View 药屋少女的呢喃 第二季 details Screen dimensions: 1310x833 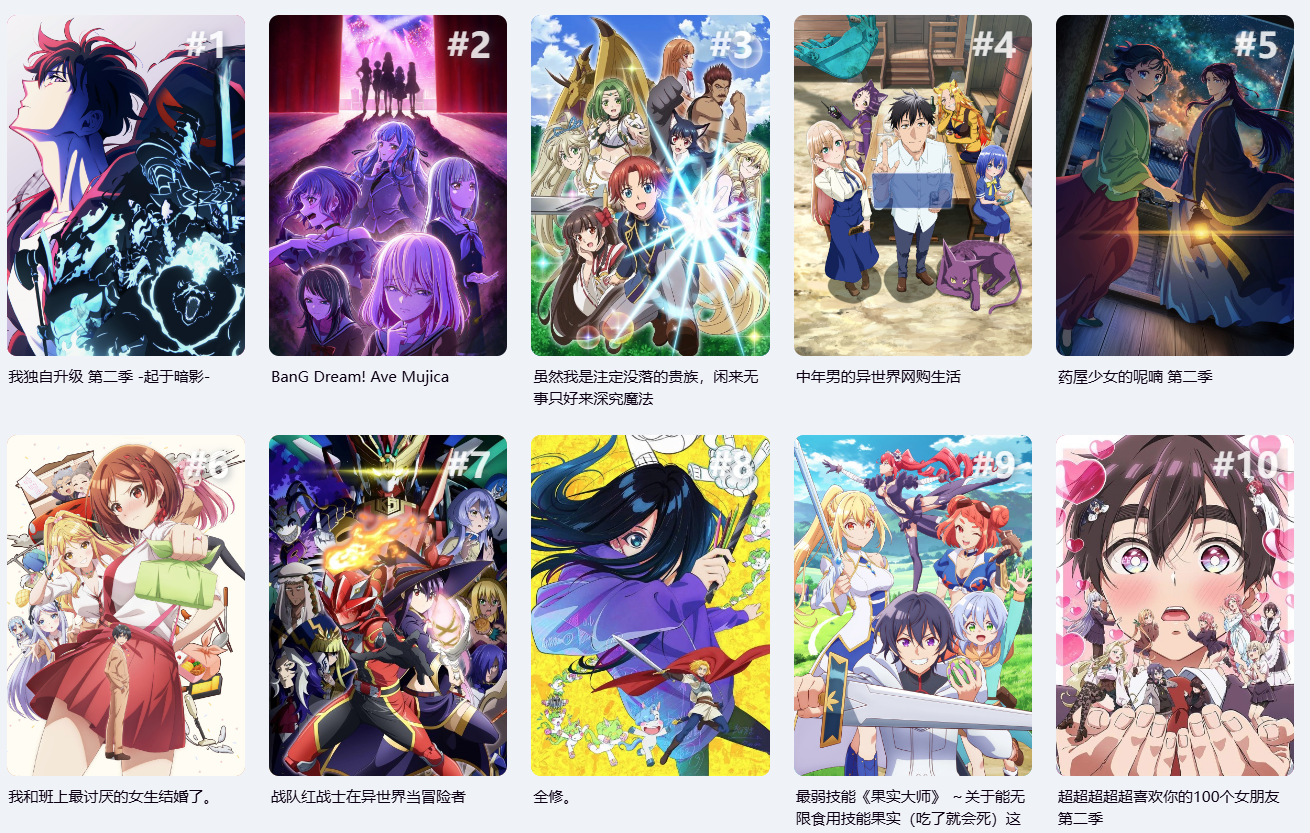pos(1174,186)
